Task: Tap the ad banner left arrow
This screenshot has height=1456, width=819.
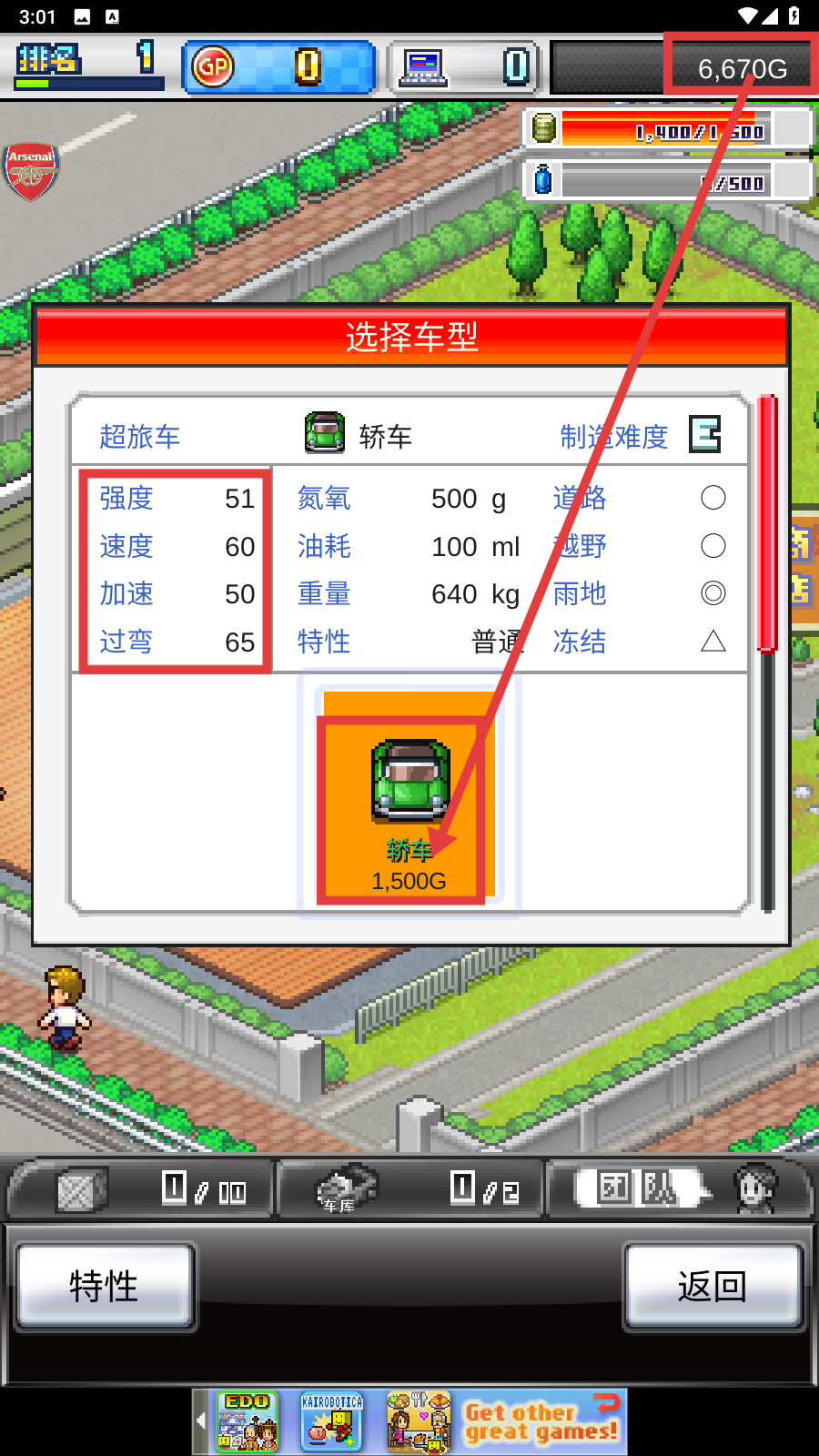Action: point(201,1421)
